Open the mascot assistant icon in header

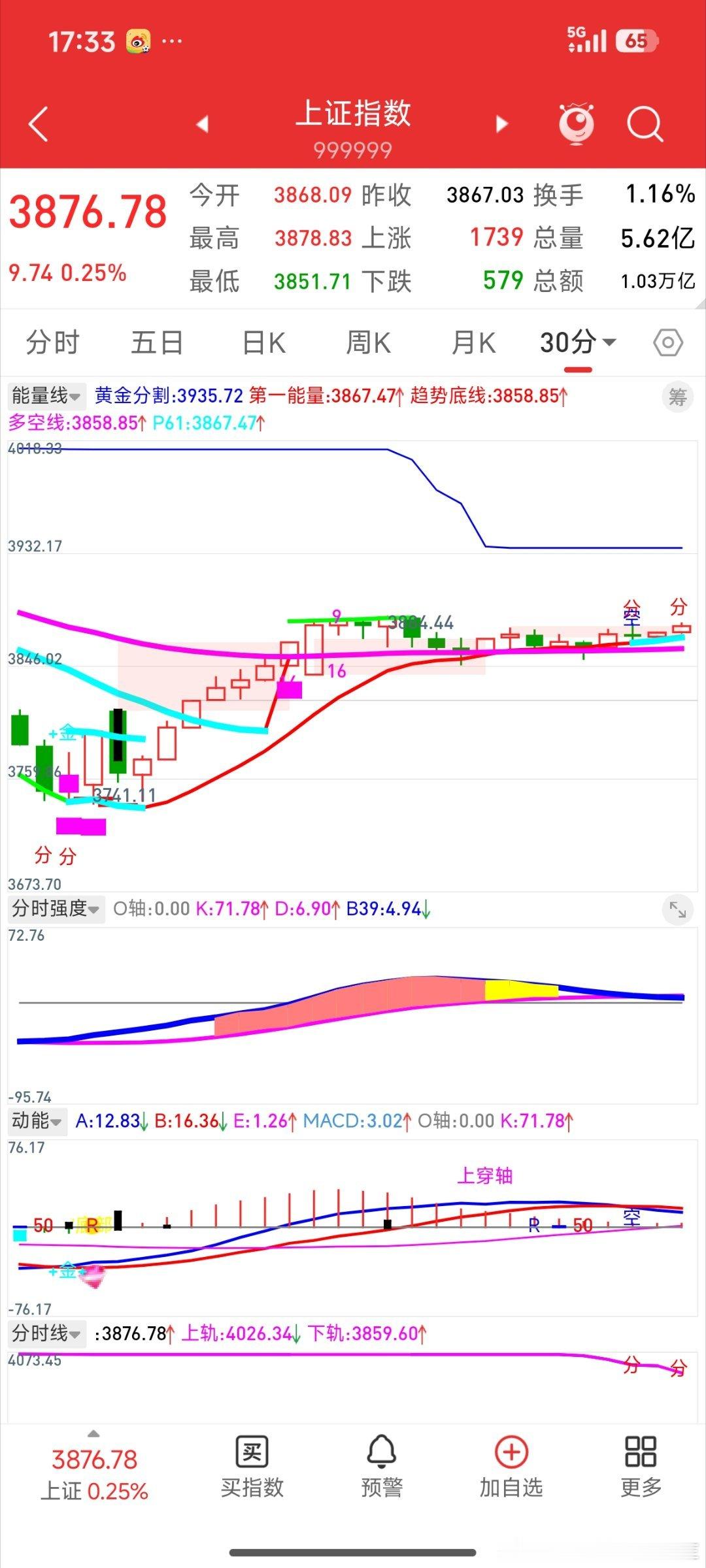pyautogui.click(x=576, y=123)
